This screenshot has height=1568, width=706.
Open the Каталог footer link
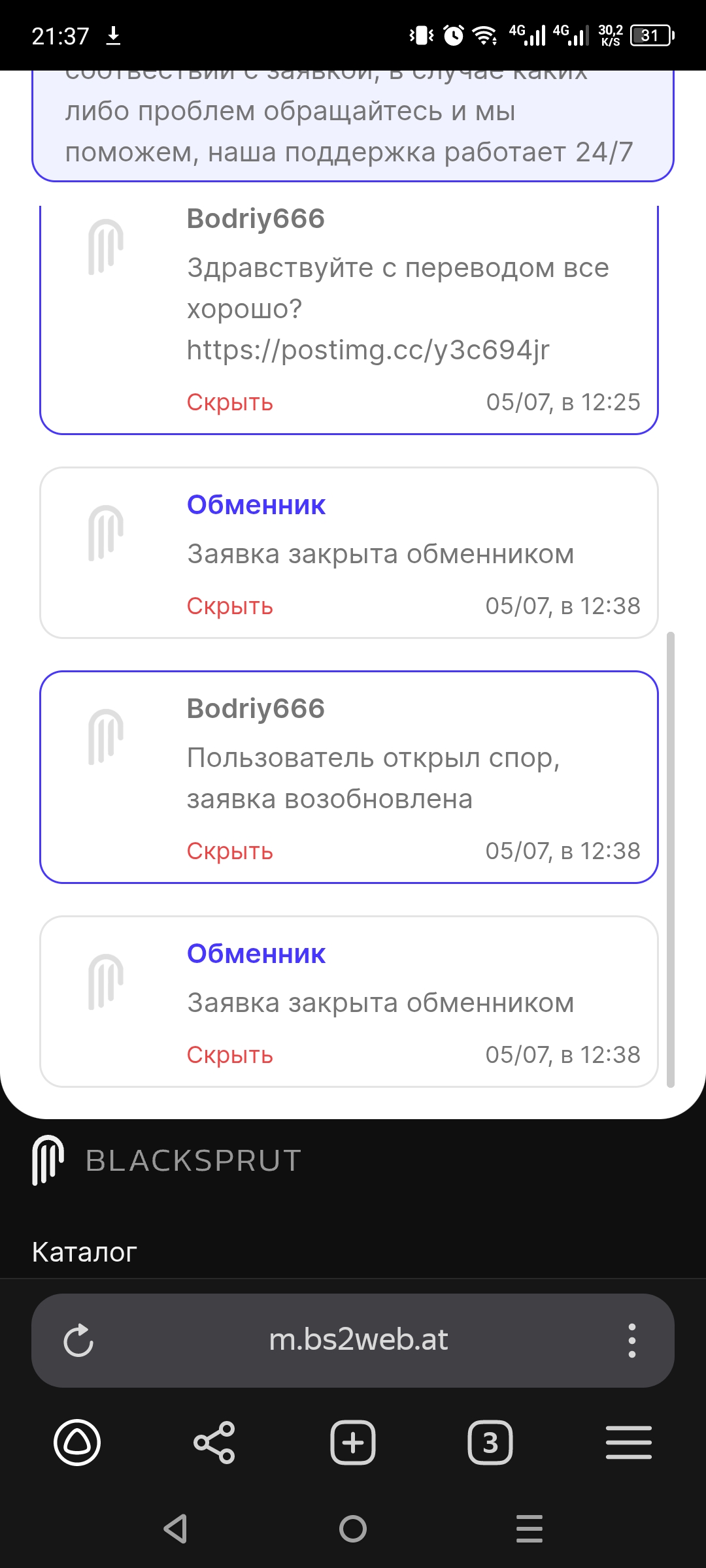(x=84, y=1252)
